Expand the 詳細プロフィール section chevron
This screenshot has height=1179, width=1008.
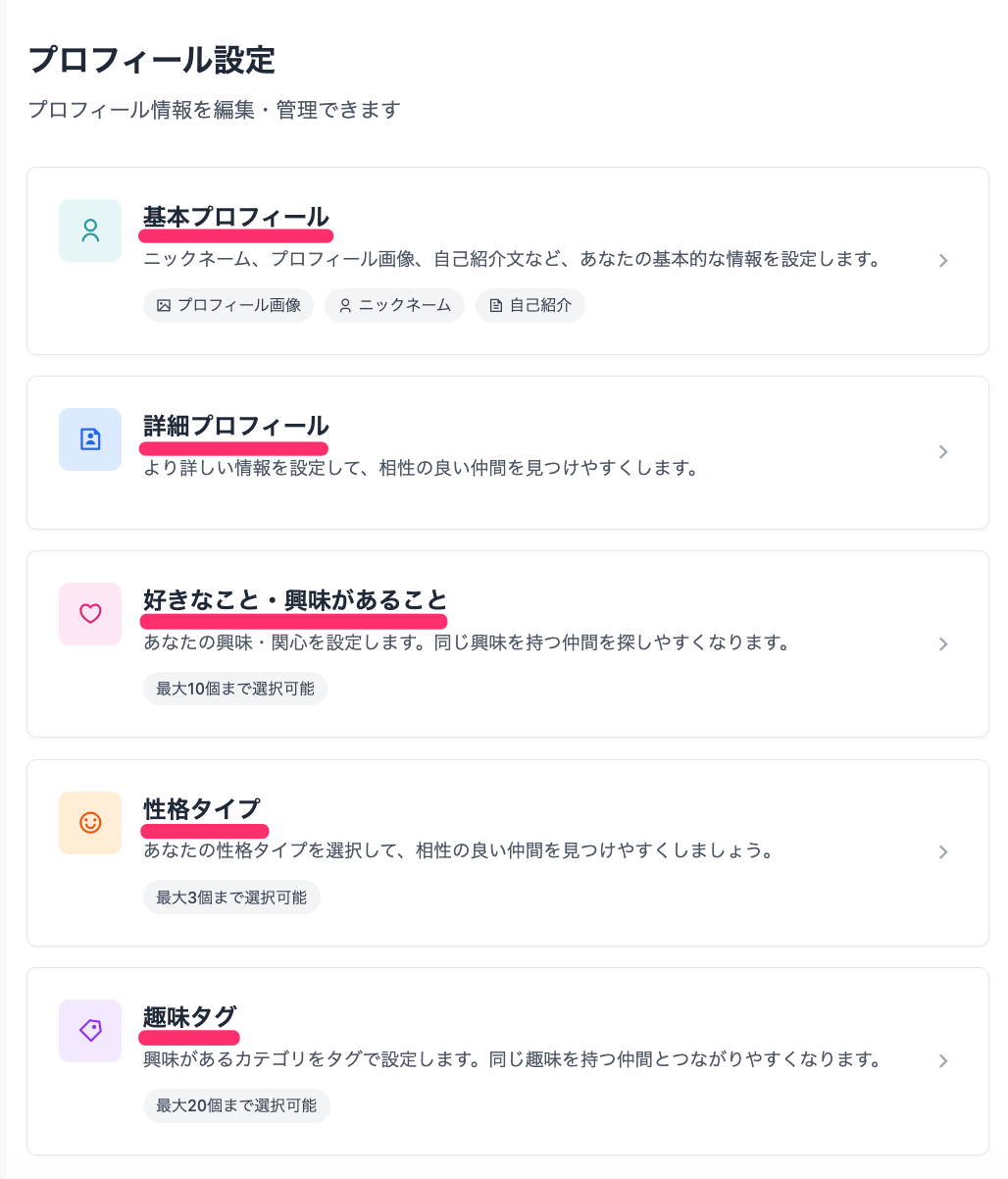point(943,452)
